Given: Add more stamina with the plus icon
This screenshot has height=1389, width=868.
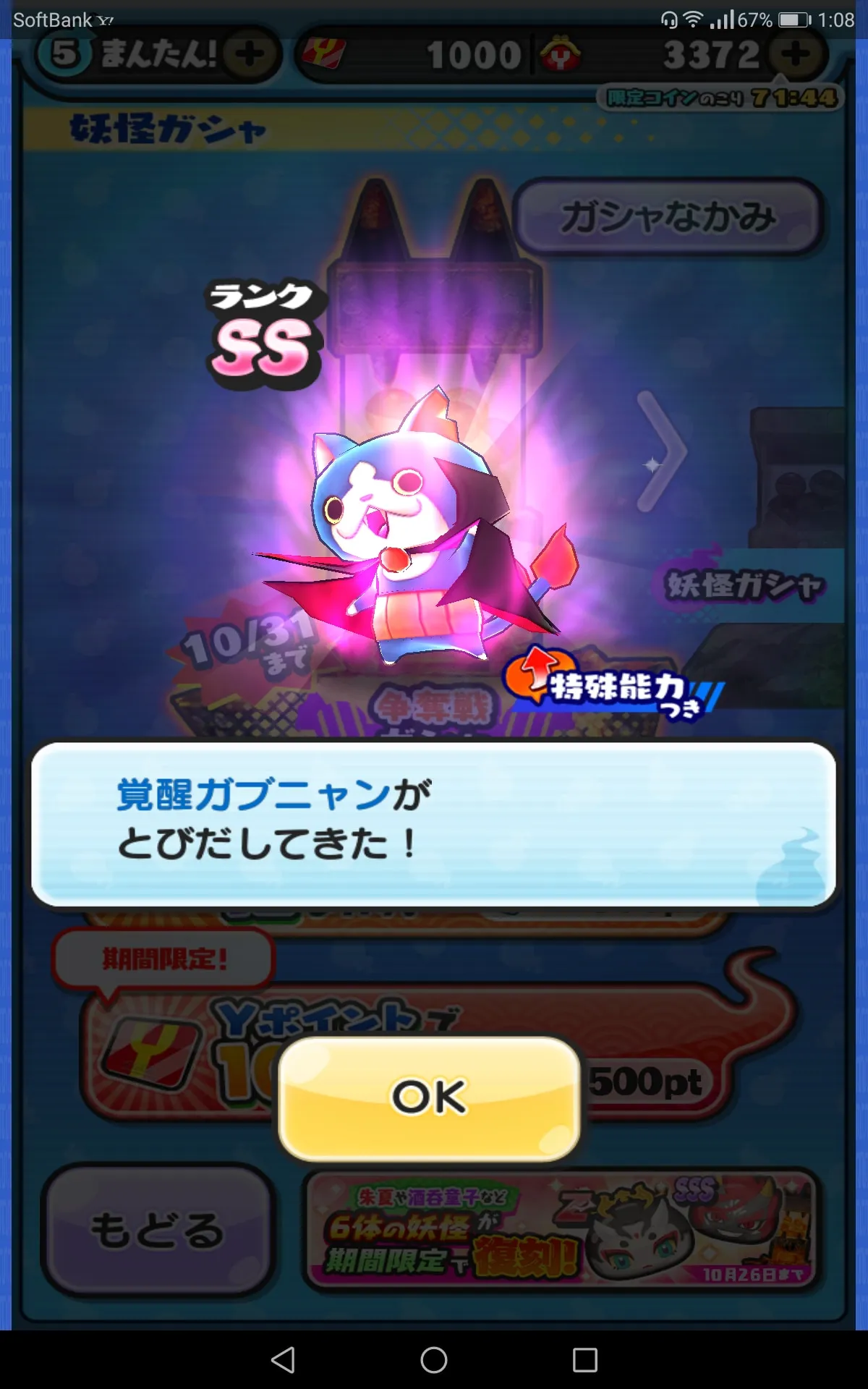Looking at the screenshot, I should point(250,54).
